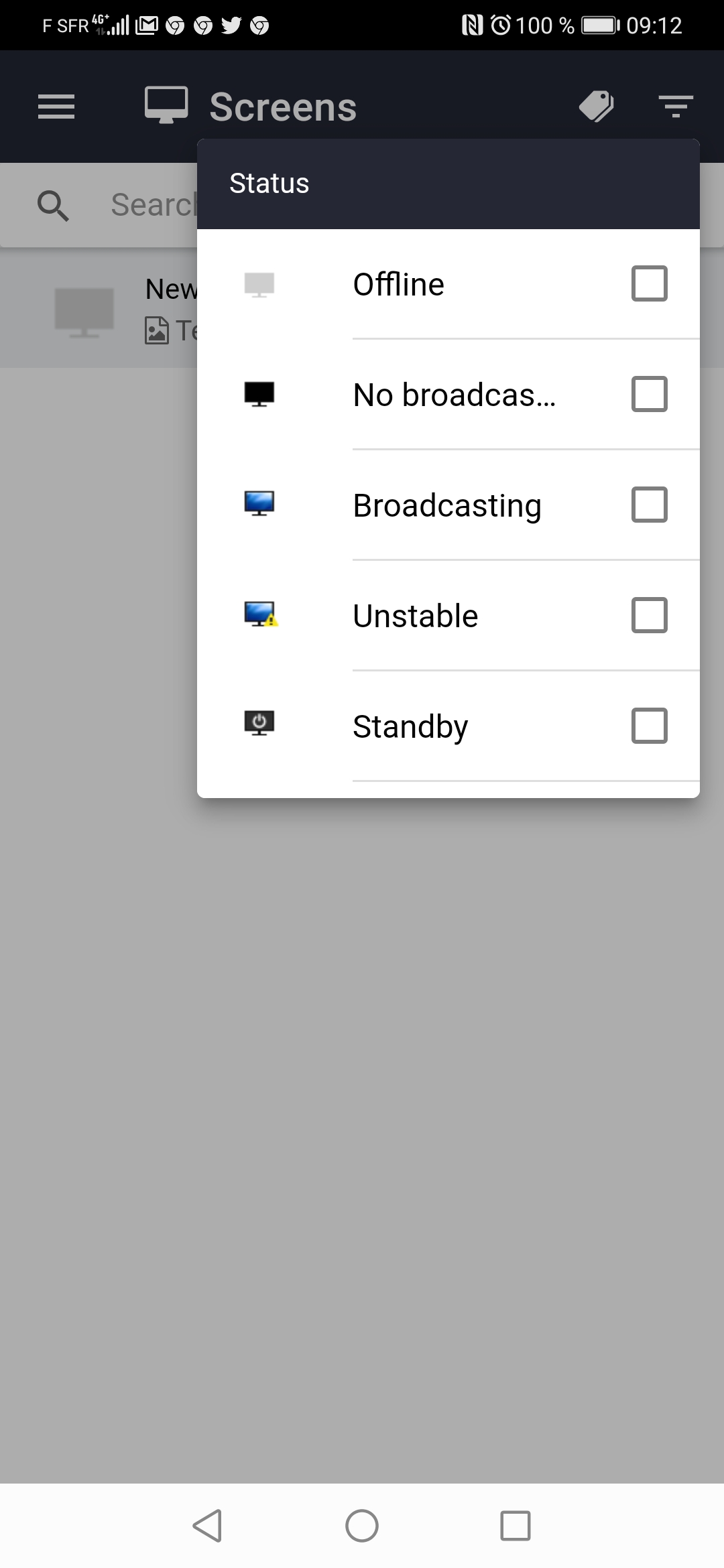Screen dimensions: 724x1568
Task: Tap the filter list icon
Action: click(675, 107)
